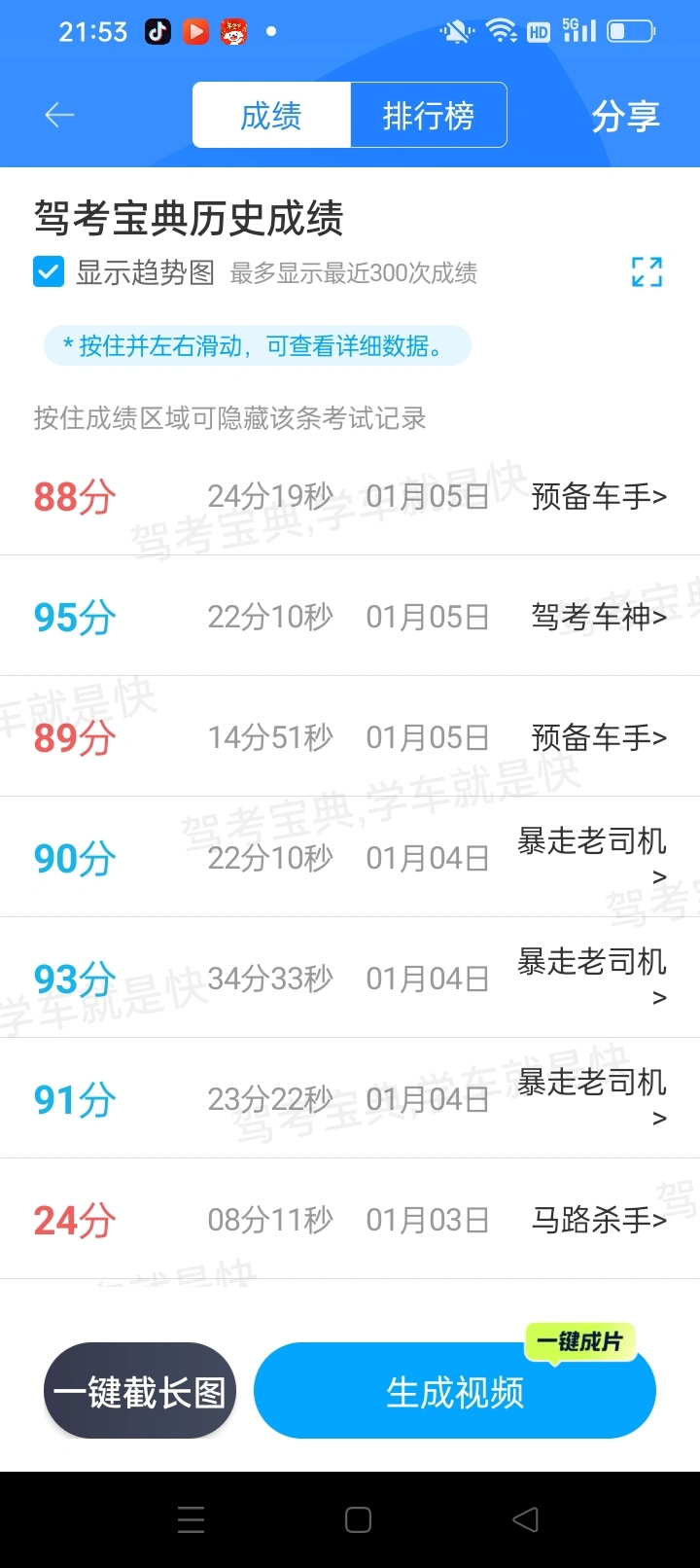Select the 成绩 tab

(x=271, y=116)
